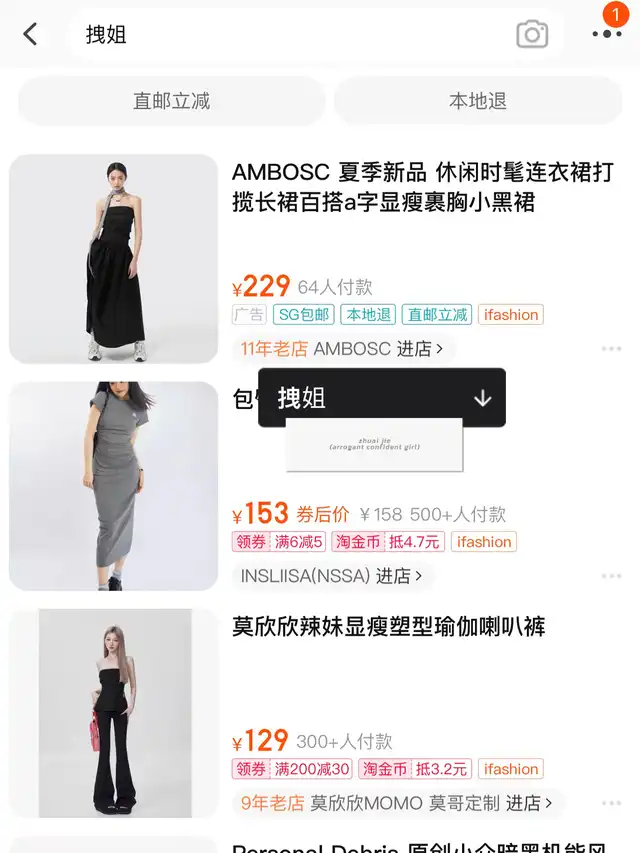This screenshot has width=640, height=853.
Task: Open more options for the 莫欣欣 item
Action: pos(612,803)
